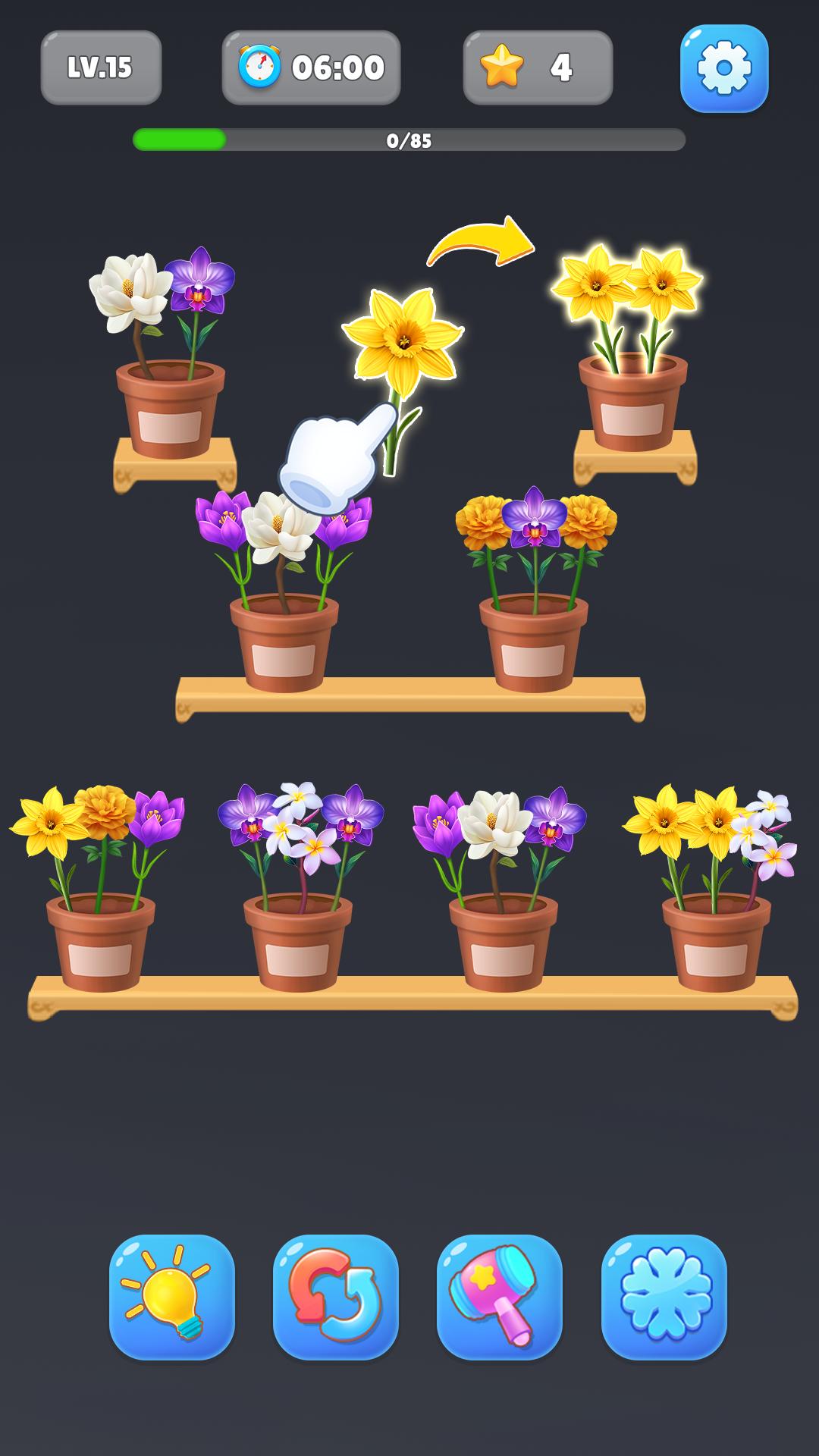Viewport: 819px width, 1456px height.
Task: Open the settings gear
Action: (x=723, y=68)
